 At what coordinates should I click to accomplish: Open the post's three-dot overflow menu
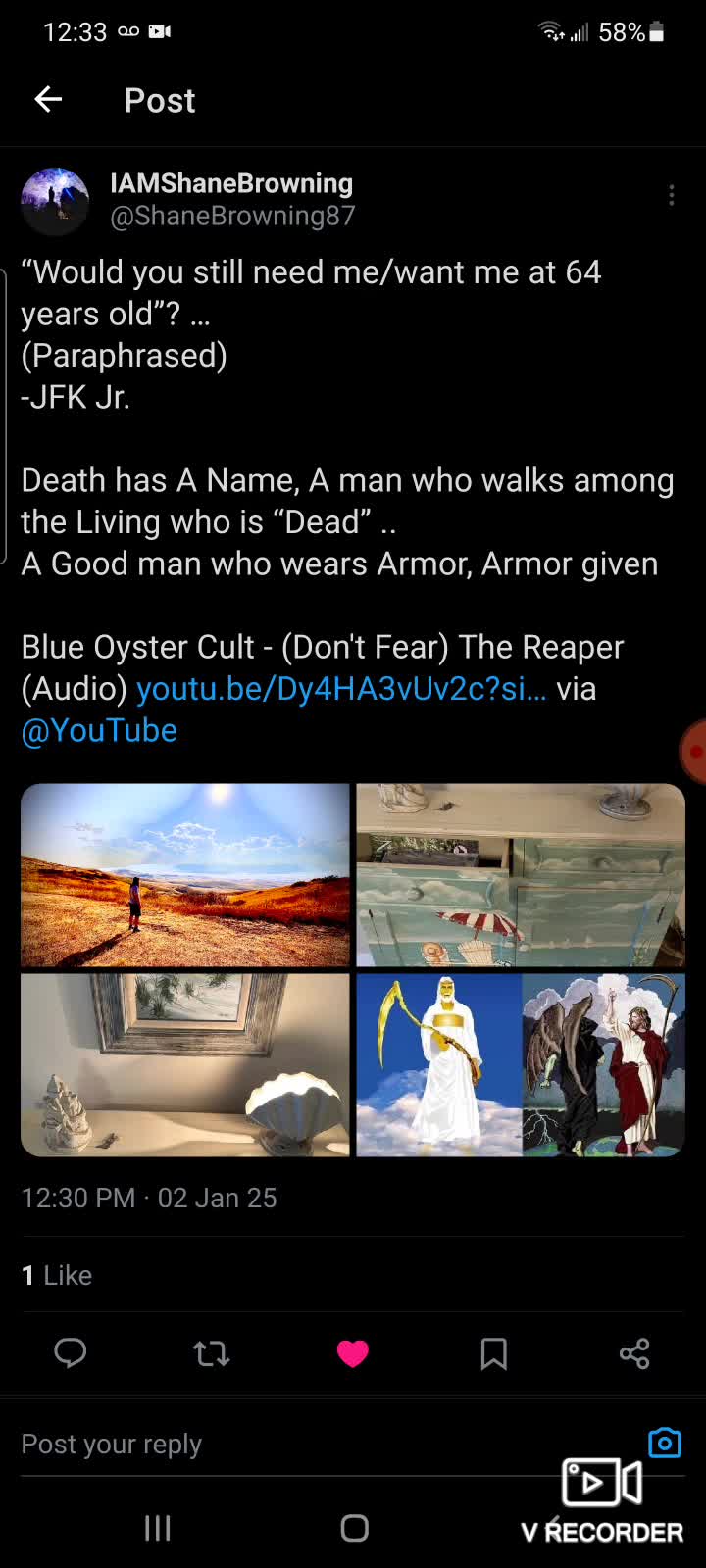point(672,195)
